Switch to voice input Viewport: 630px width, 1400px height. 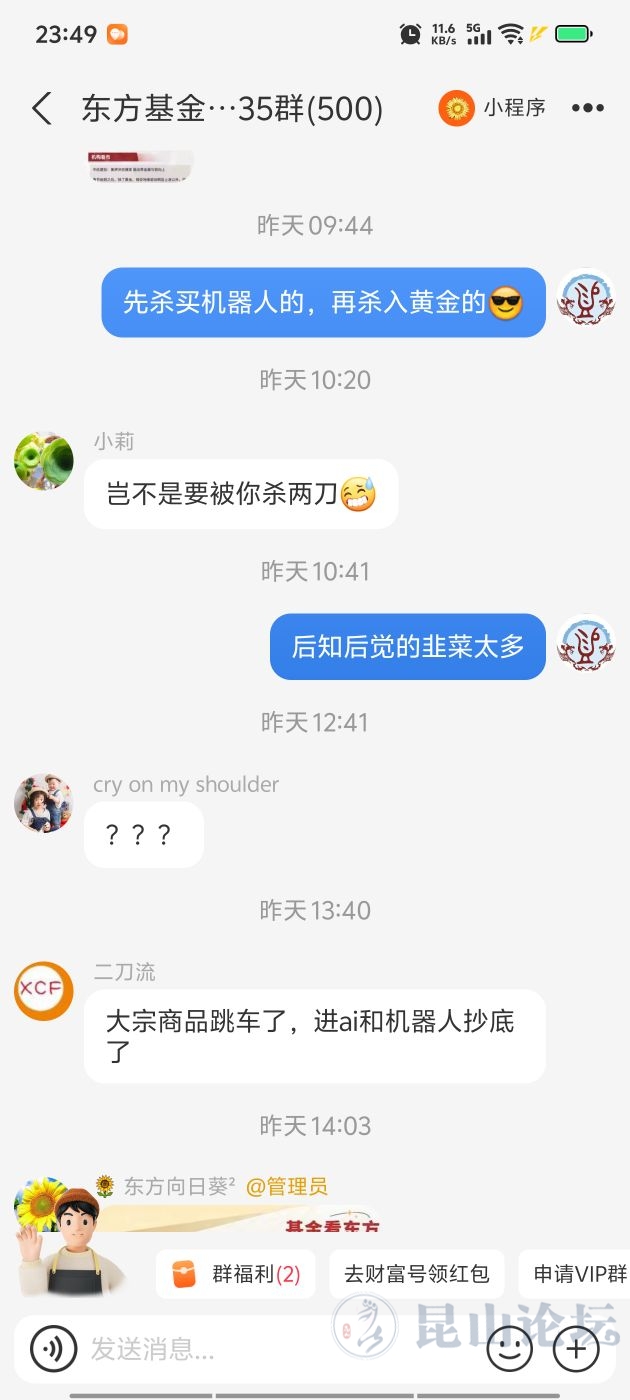tap(53, 1349)
